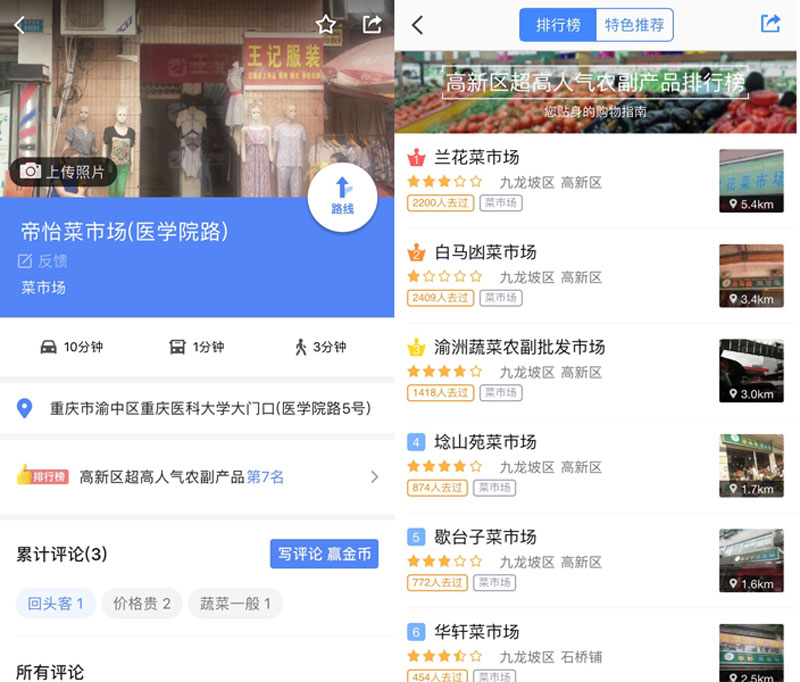Tap 写评论 赢金币 button
Viewport: 800px width, 682px height.
pyautogui.click(x=324, y=554)
